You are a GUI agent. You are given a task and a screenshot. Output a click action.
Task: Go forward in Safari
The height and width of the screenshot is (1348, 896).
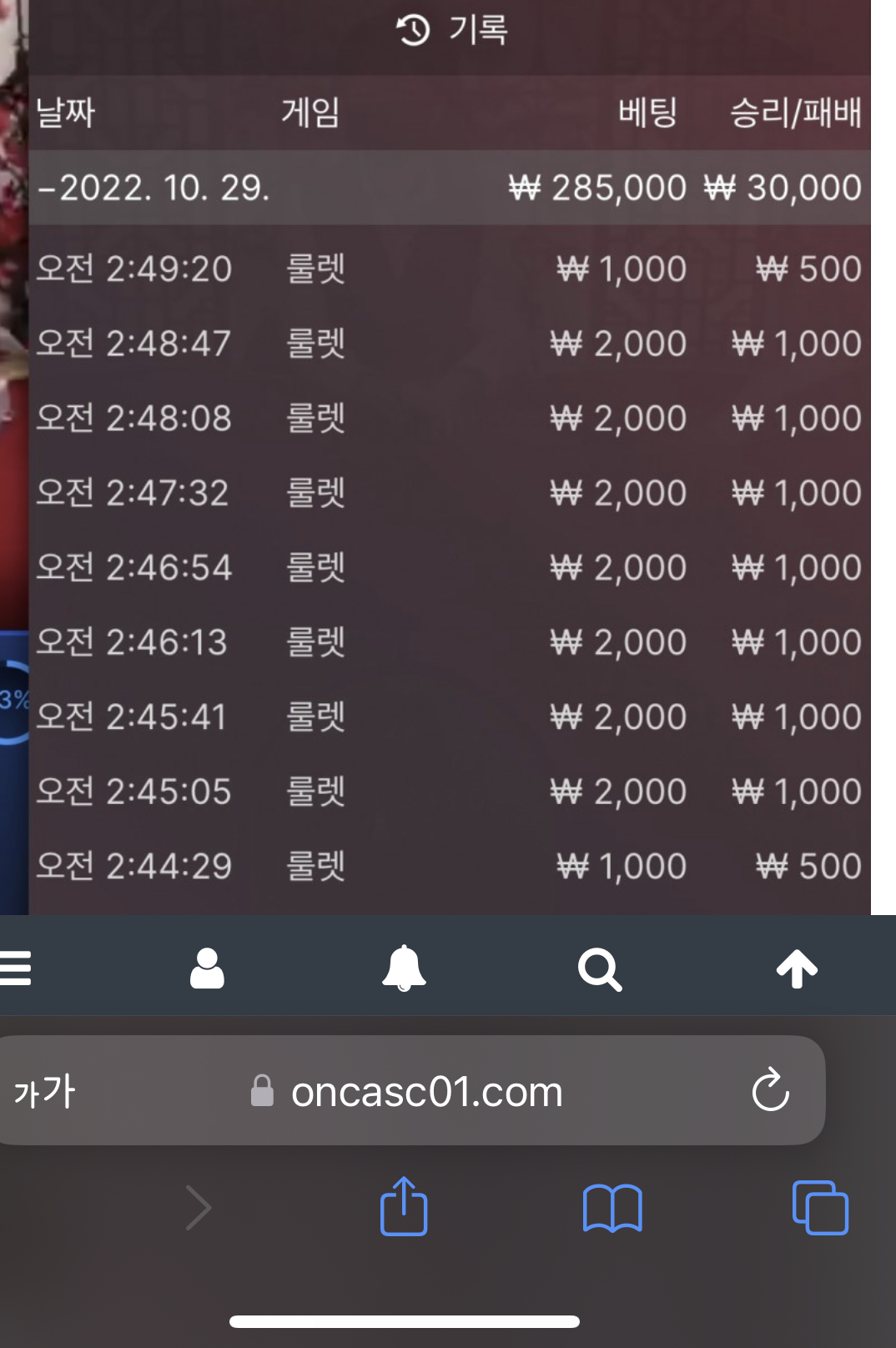pyautogui.click(x=198, y=1208)
